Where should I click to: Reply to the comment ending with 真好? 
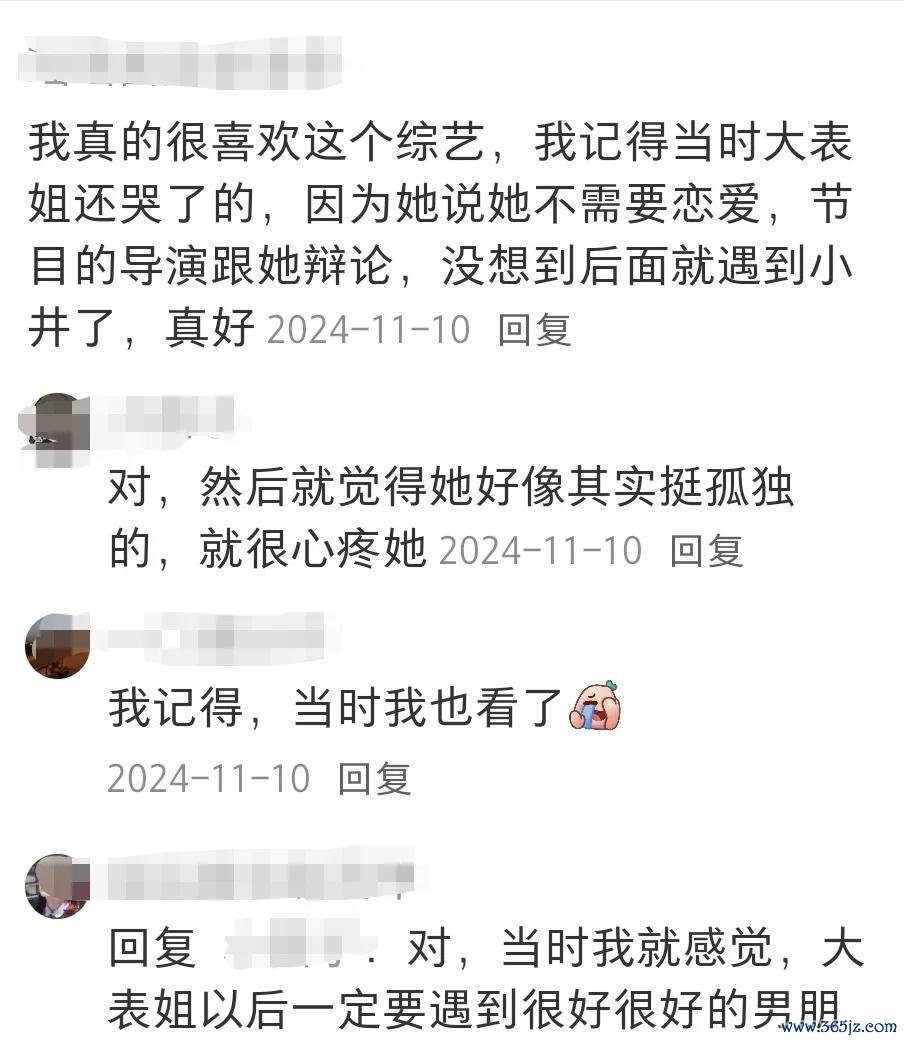coord(534,329)
